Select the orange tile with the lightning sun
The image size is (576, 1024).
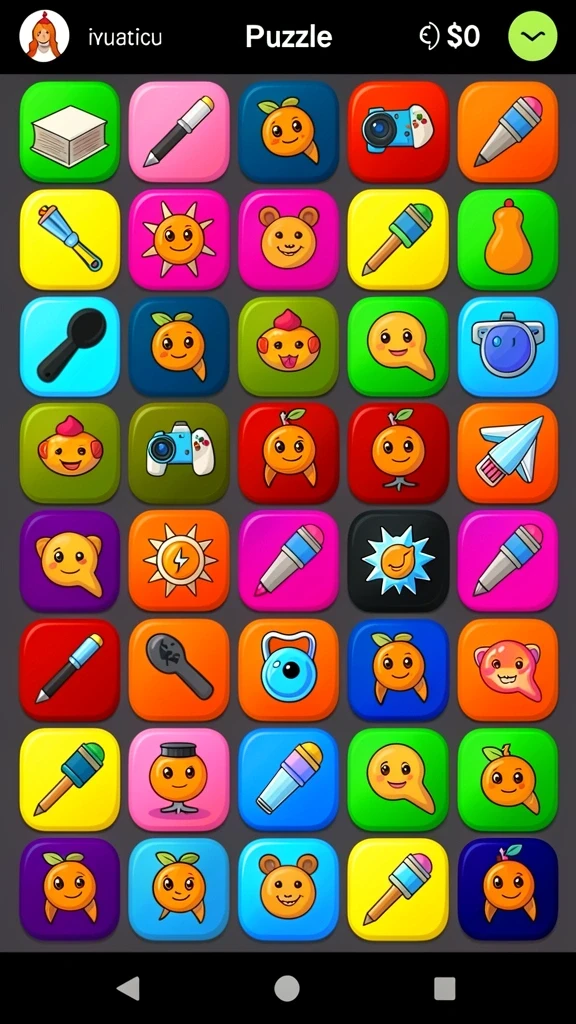[x=179, y=560]
